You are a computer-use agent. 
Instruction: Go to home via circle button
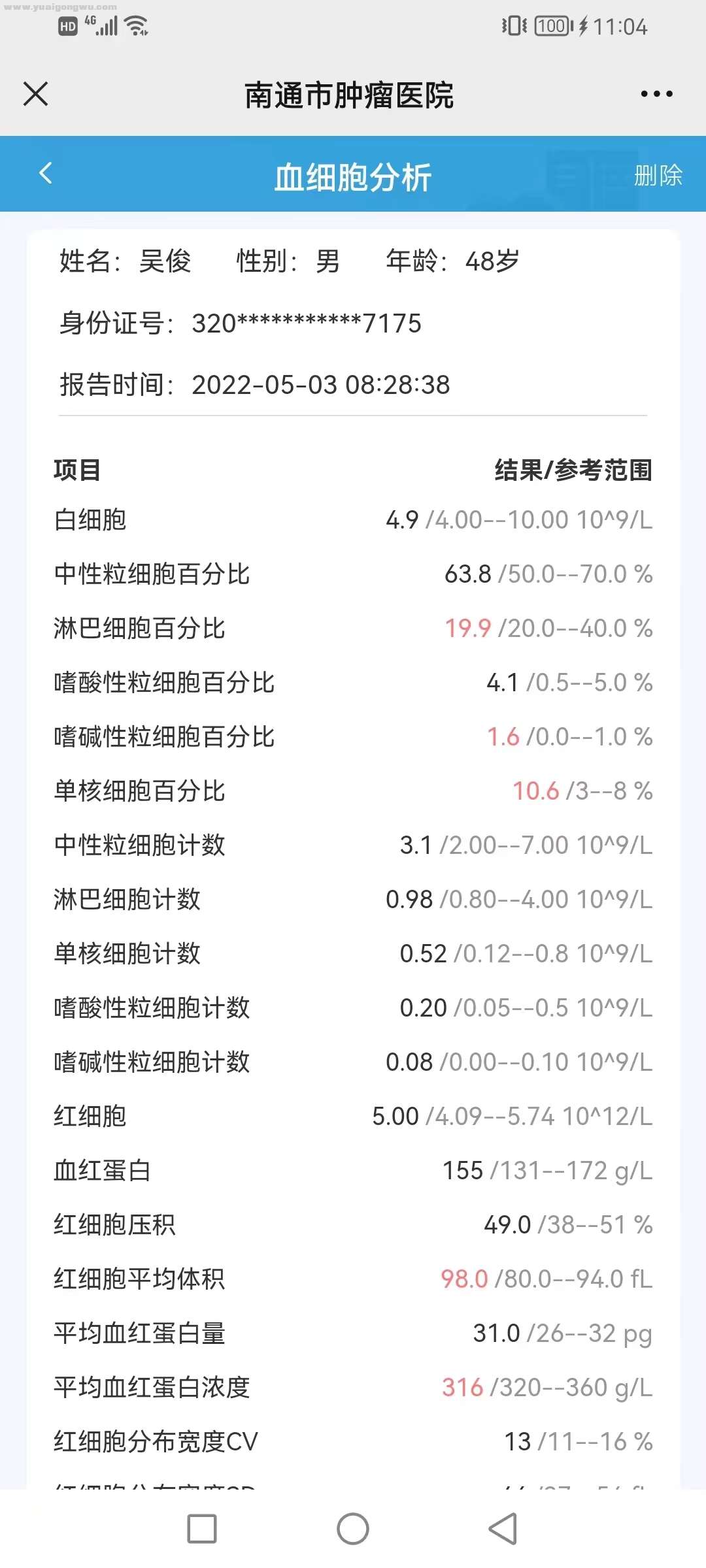(x=353, y=1529)
